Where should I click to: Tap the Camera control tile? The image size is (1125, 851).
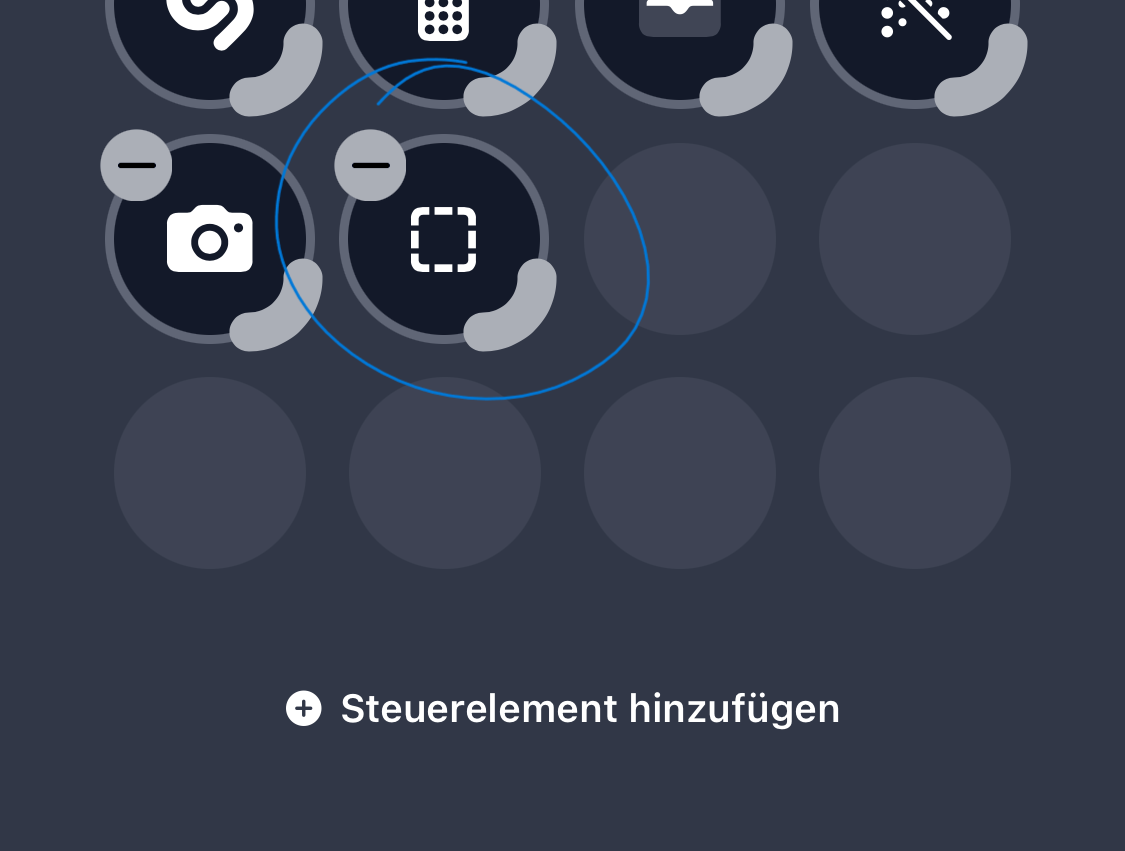[210, 240]
